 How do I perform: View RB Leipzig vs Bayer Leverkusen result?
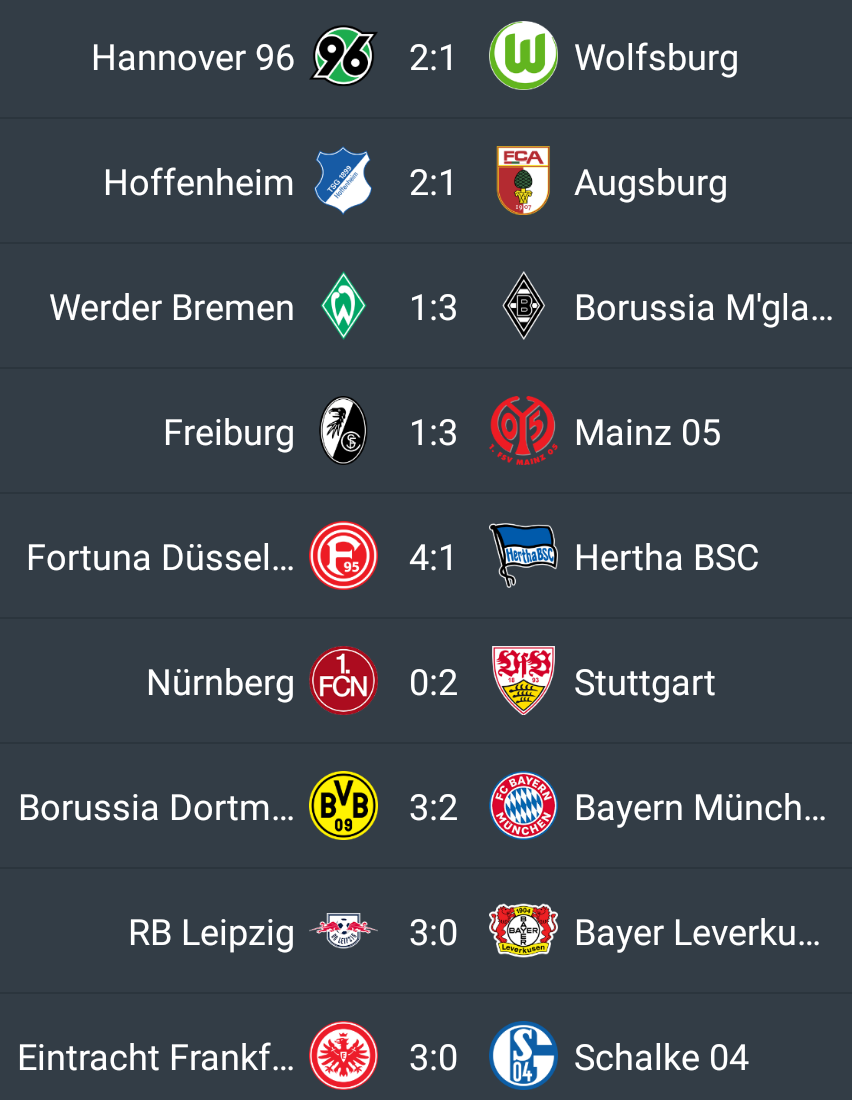click(x=432, y=933)
